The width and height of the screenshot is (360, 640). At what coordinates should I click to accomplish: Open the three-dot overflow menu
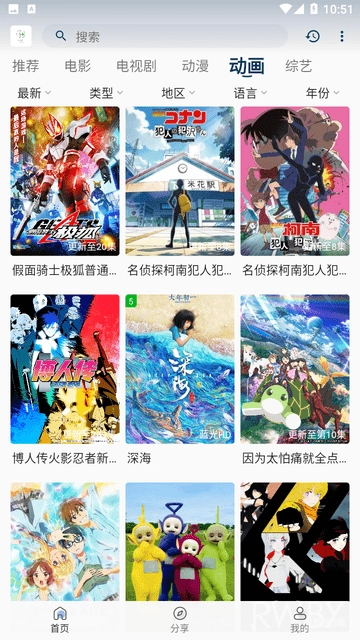coord(342,36)
